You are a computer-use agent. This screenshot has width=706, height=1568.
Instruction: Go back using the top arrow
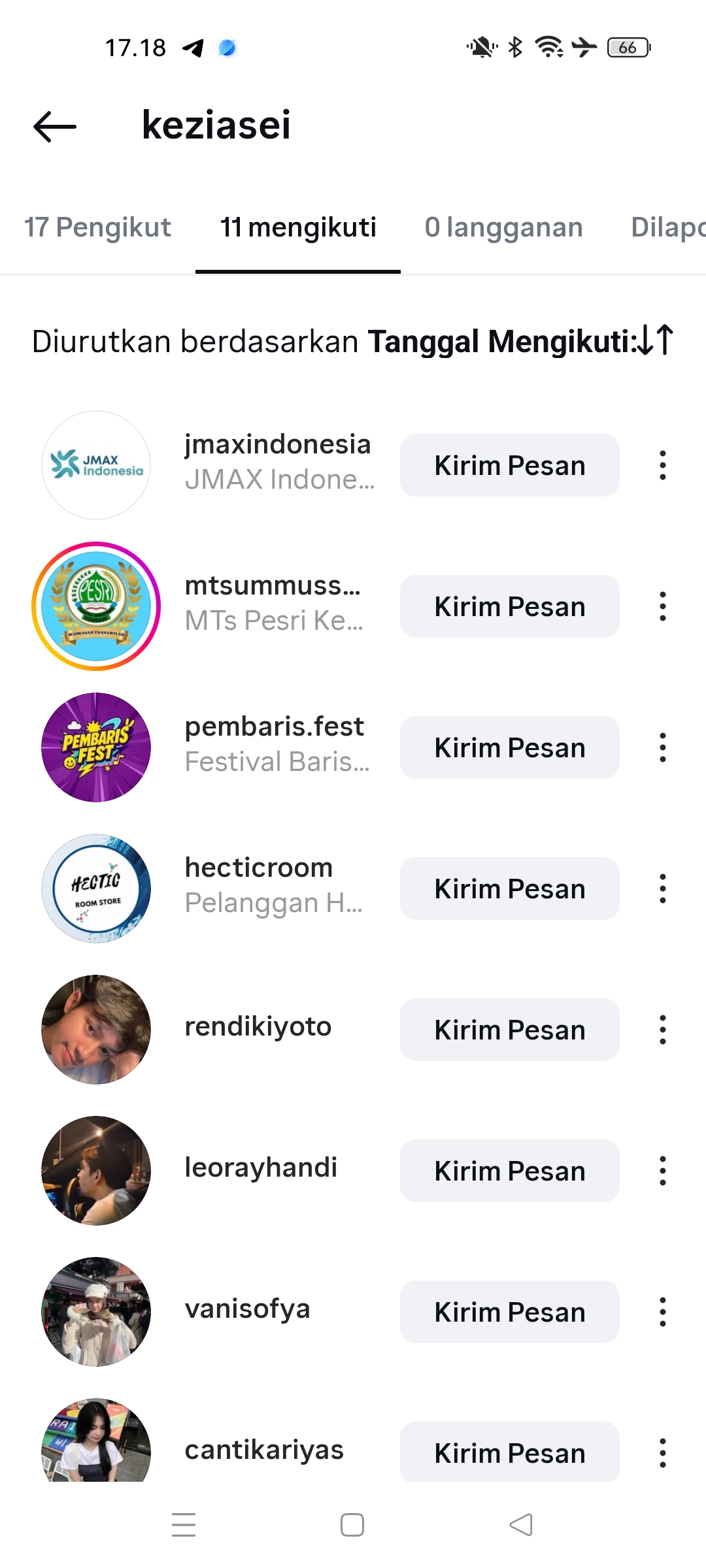(x=55, y=126)
